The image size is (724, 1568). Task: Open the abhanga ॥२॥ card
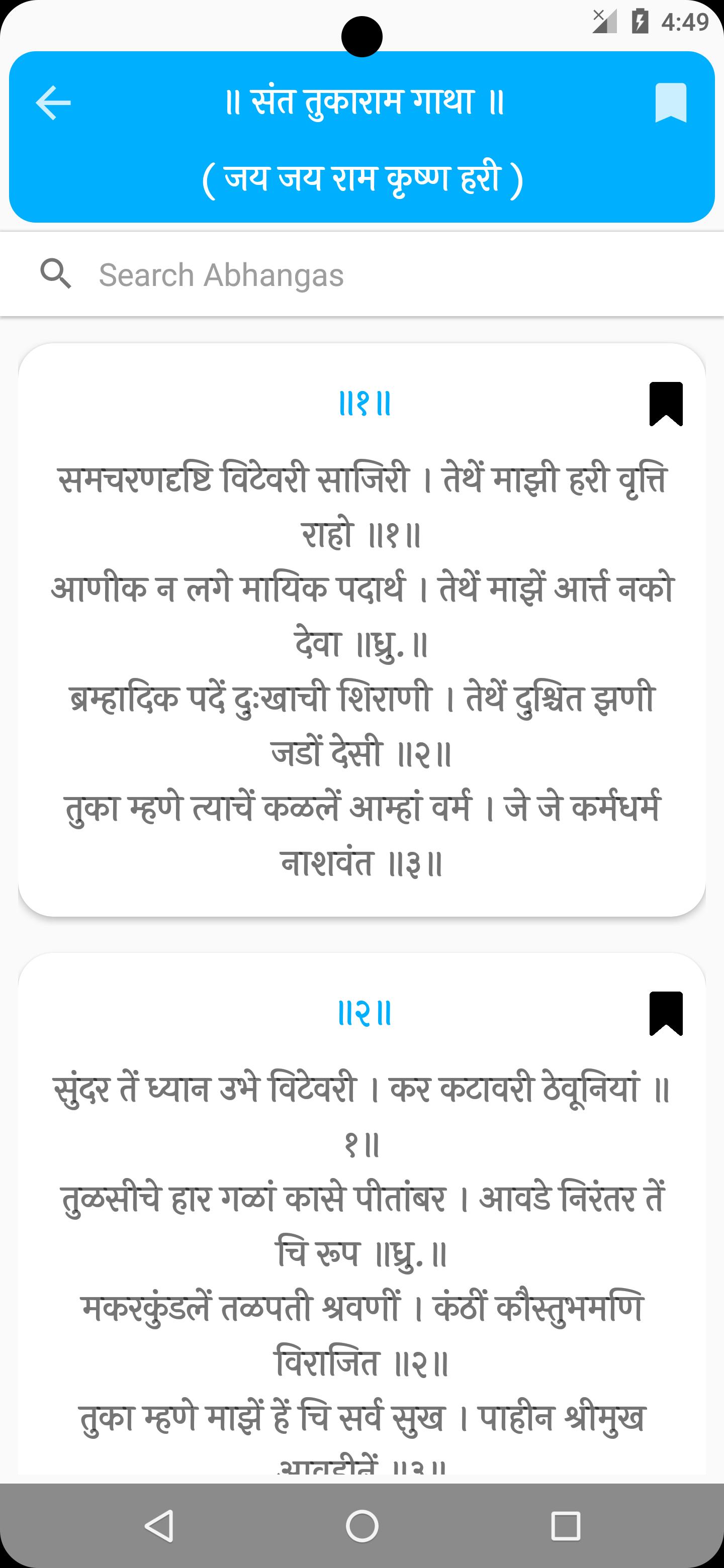coord(361,1217)
